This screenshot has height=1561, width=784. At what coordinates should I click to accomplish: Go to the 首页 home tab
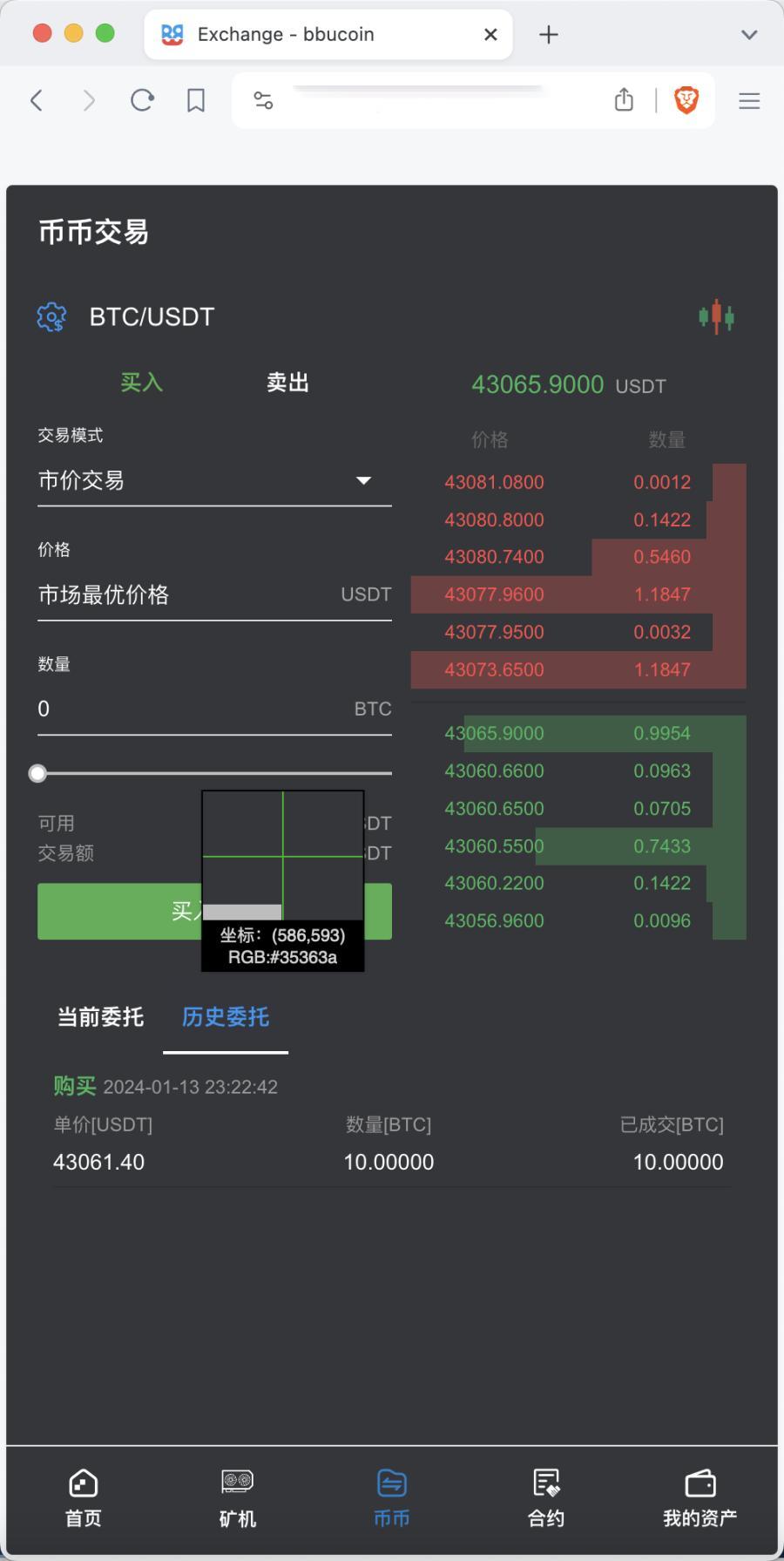tap(84, 1498)
